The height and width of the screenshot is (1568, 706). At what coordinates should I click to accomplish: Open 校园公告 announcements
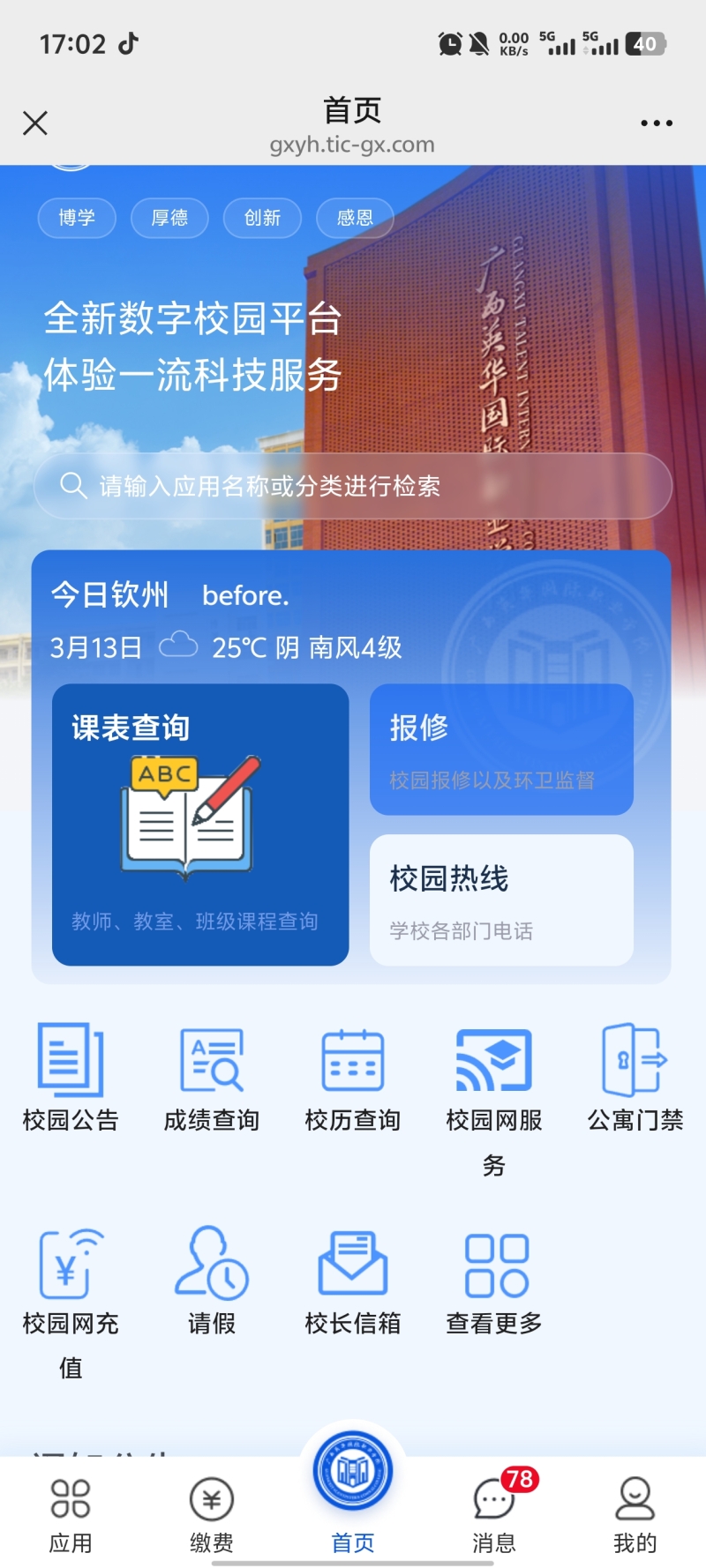point(71,1076)
